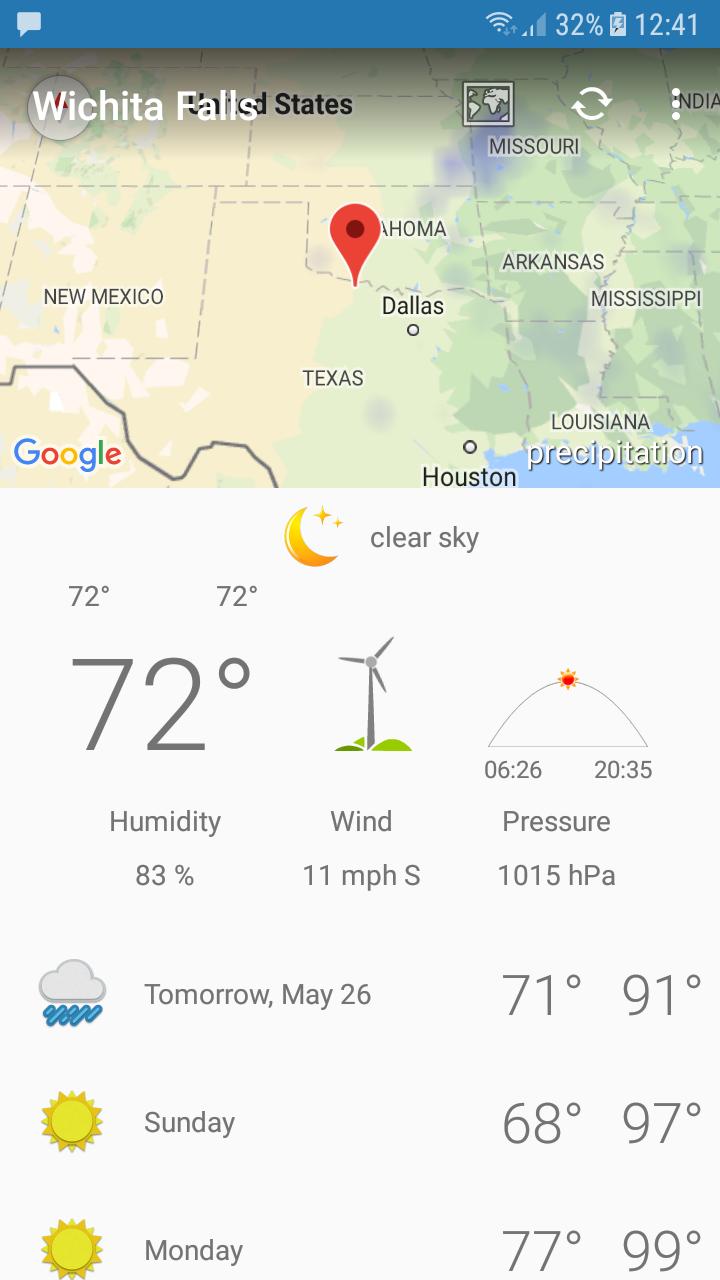
Task: Tap the rain cloud icon for tomorrow
Action: (70, 993)
